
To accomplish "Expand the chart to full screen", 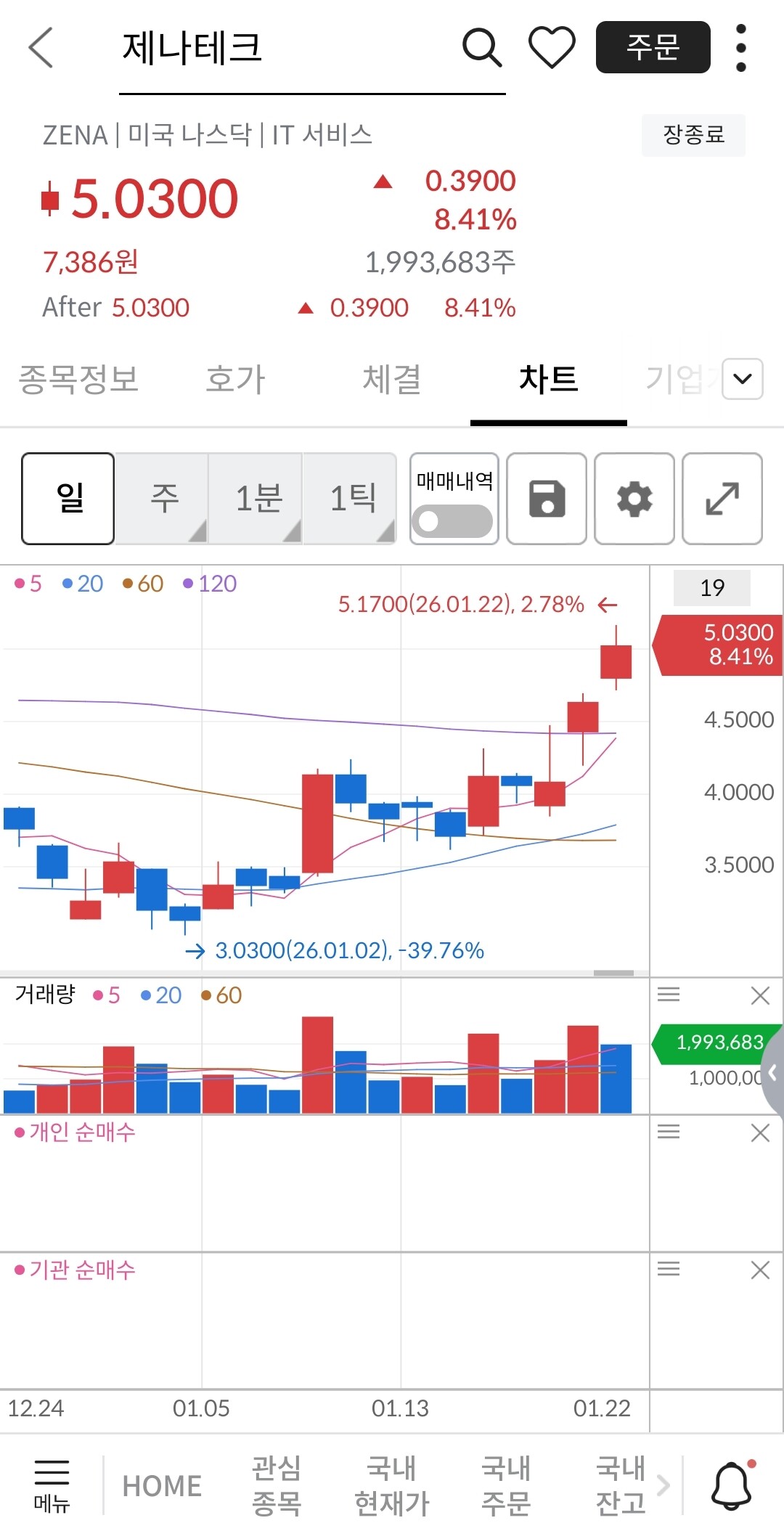I will tap(722, 499).
